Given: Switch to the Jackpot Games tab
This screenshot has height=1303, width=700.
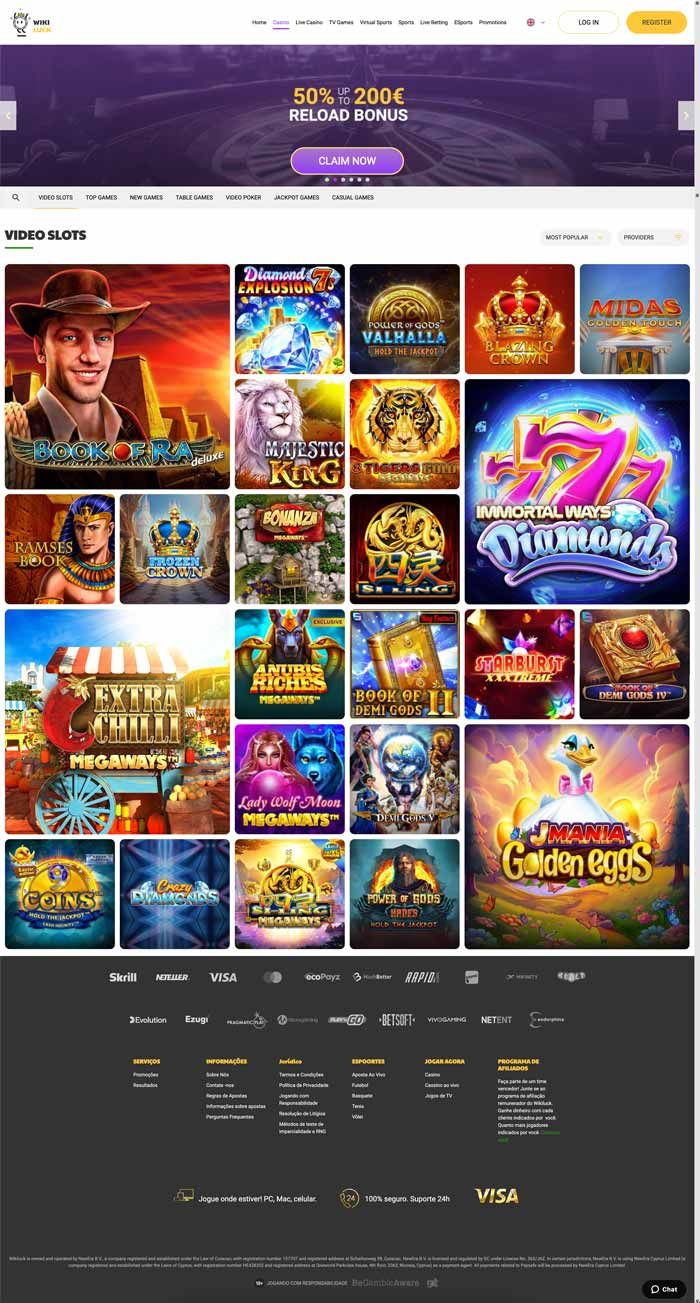Looking at the screenshot, I should (296, 198).
